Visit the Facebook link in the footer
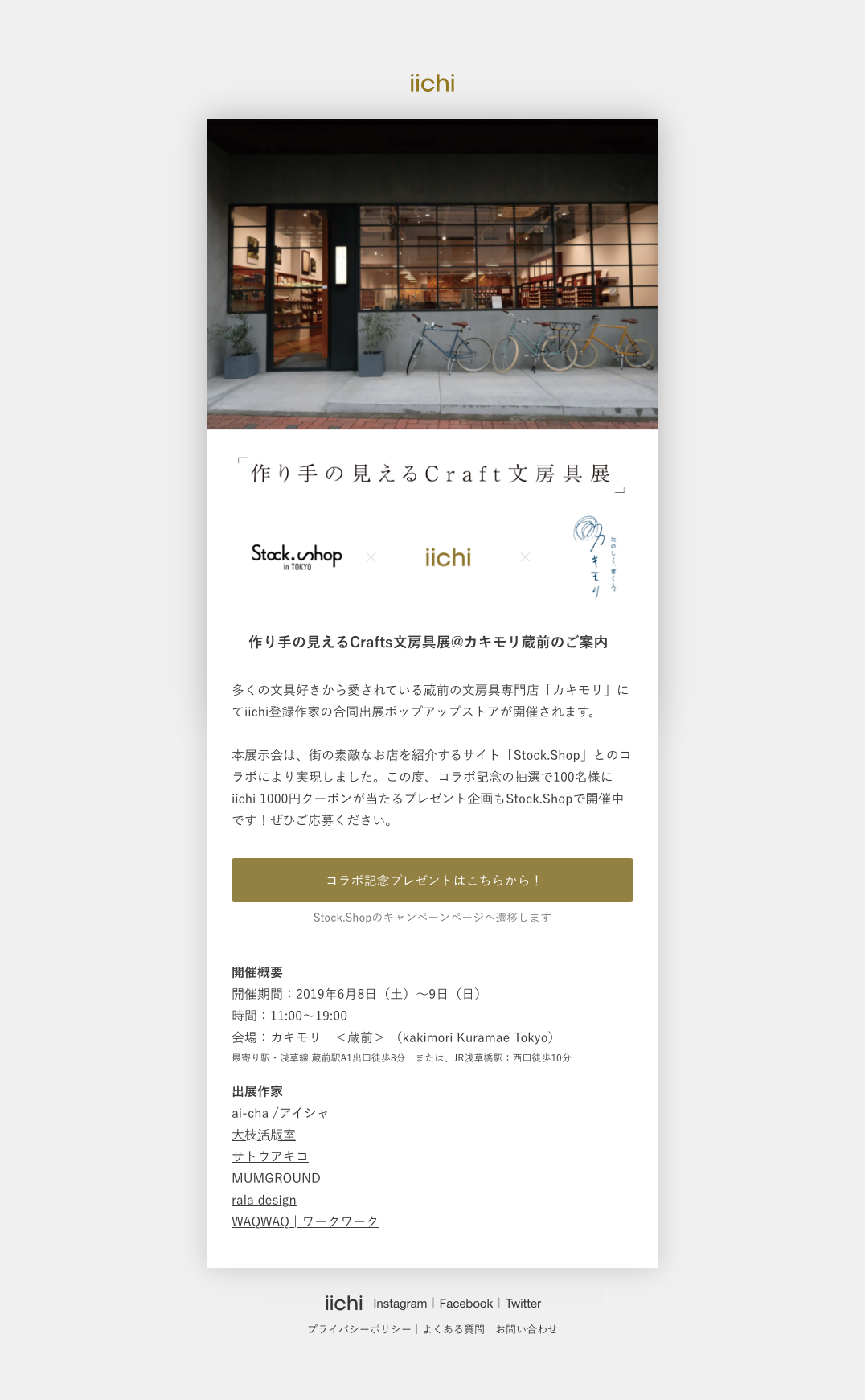This screenshot has height=1400, width=865. [x=465, y=1304]
